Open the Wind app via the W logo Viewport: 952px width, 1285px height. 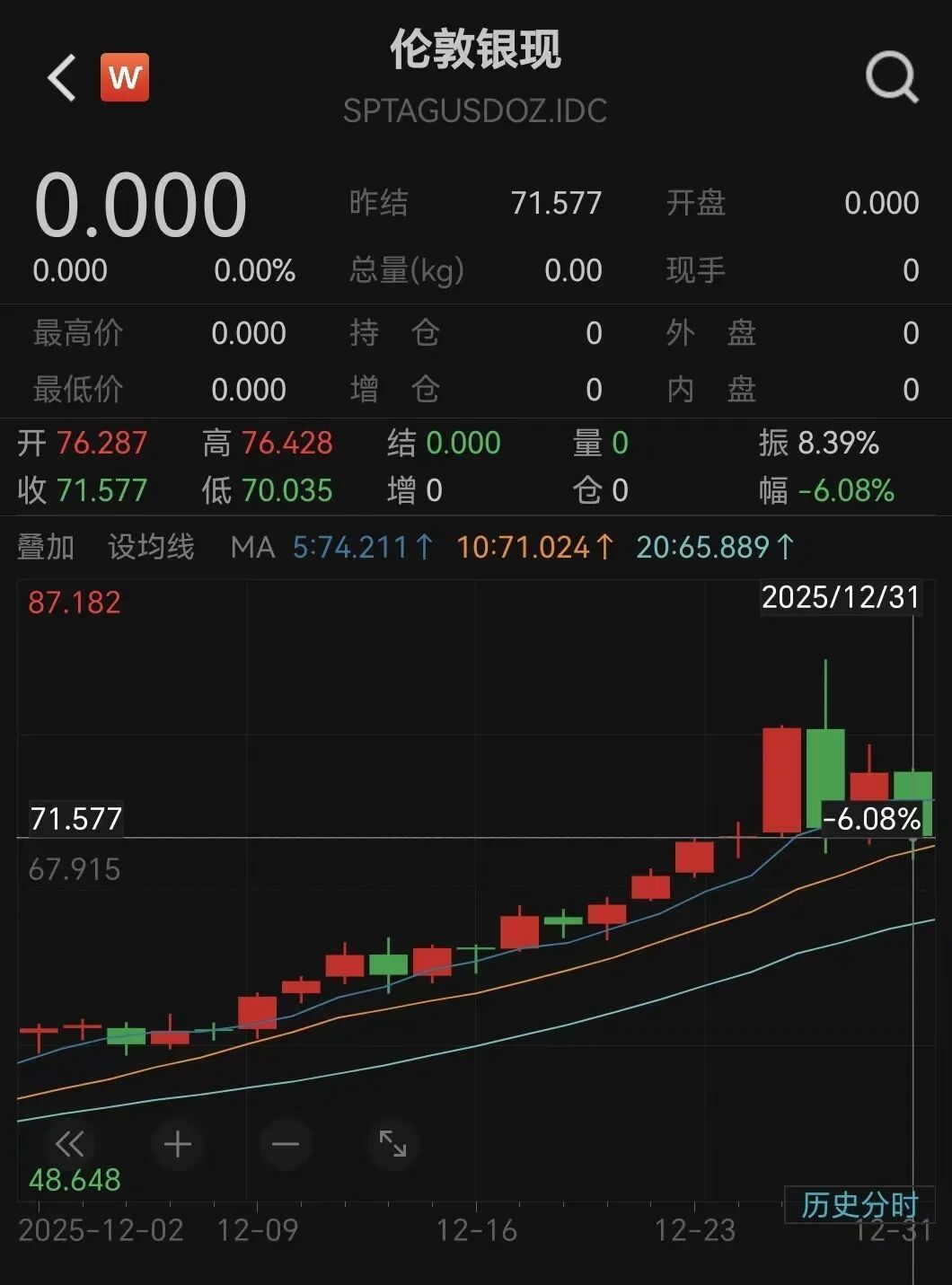127,76
